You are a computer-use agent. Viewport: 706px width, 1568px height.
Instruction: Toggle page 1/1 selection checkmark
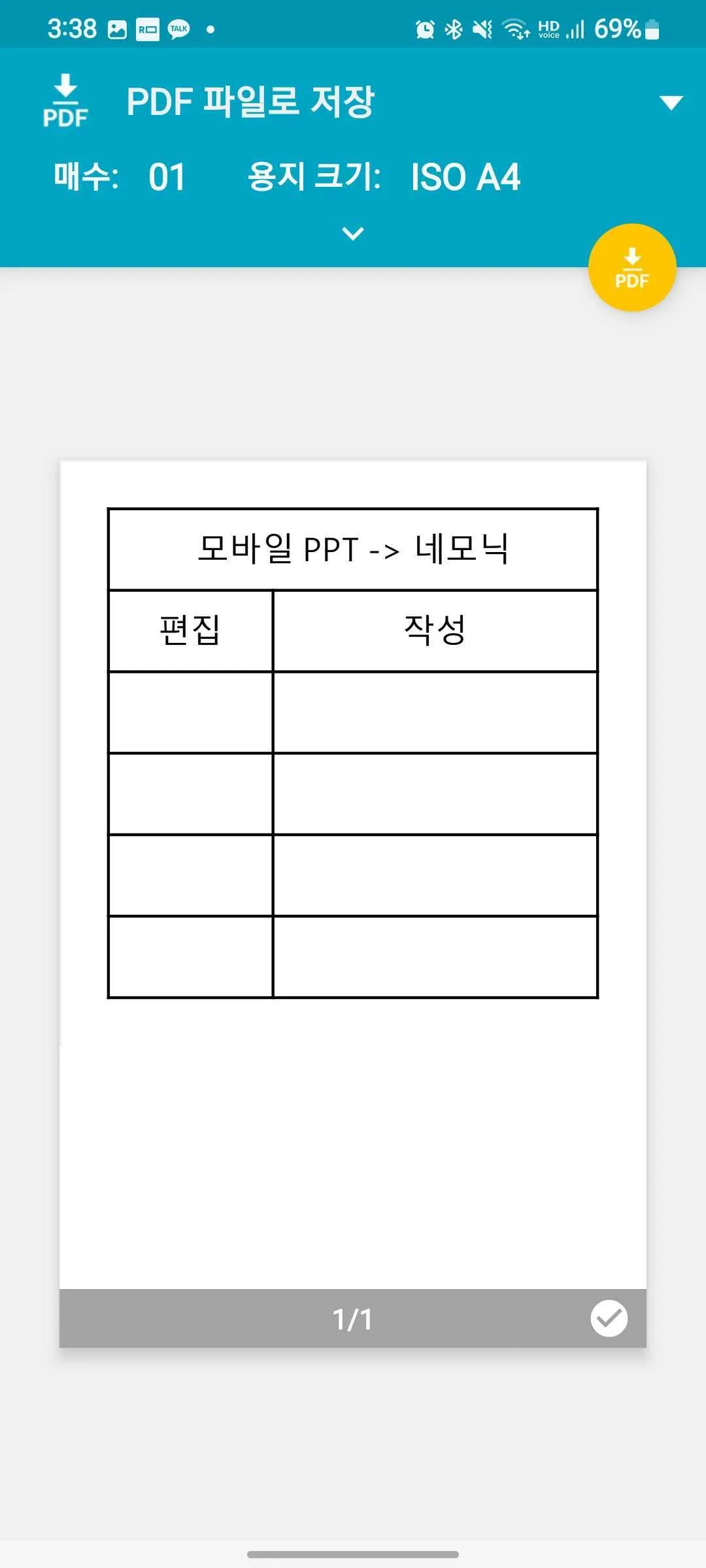click(x=609, y=1318)
